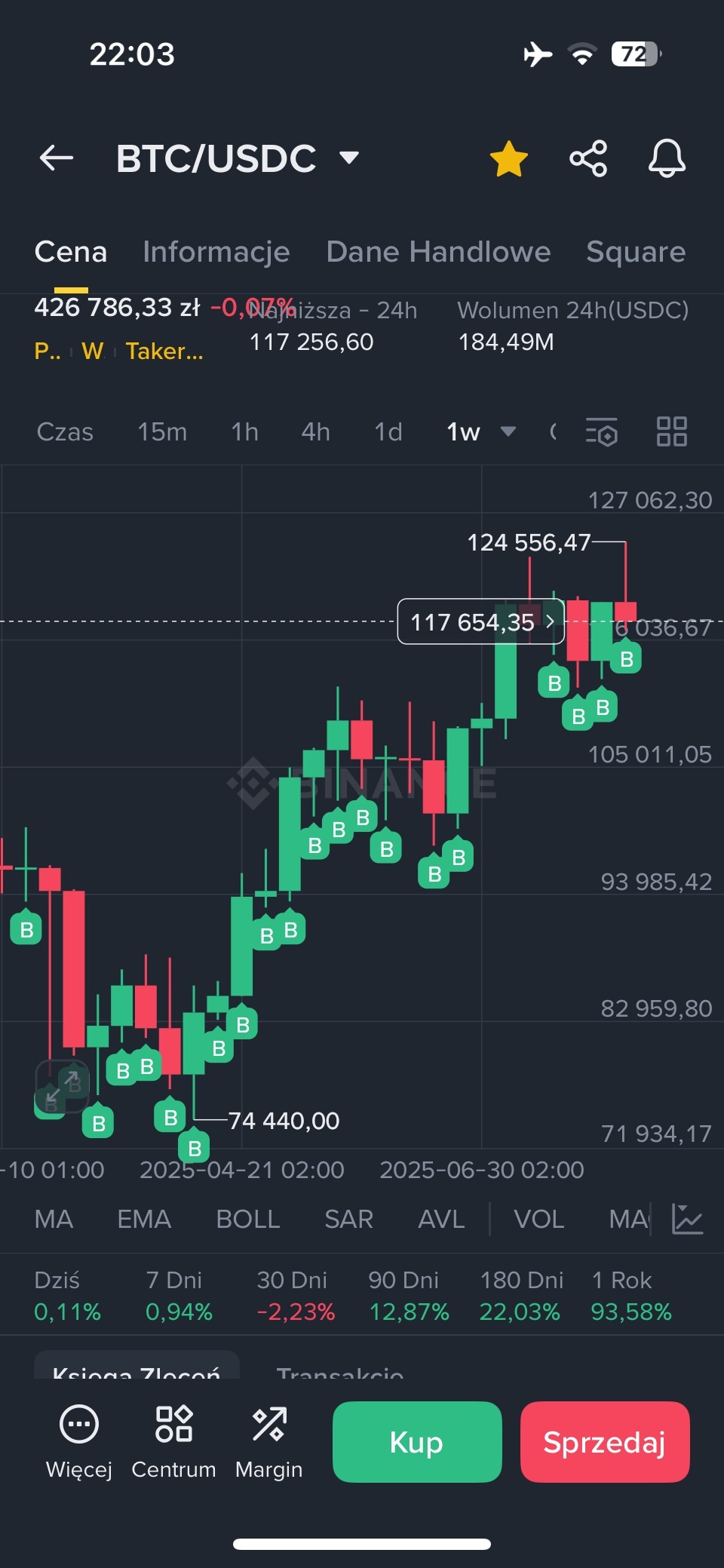Select the 1d chart interval
The height and width of the screenshot is (1568, 724).
[388, 432]
